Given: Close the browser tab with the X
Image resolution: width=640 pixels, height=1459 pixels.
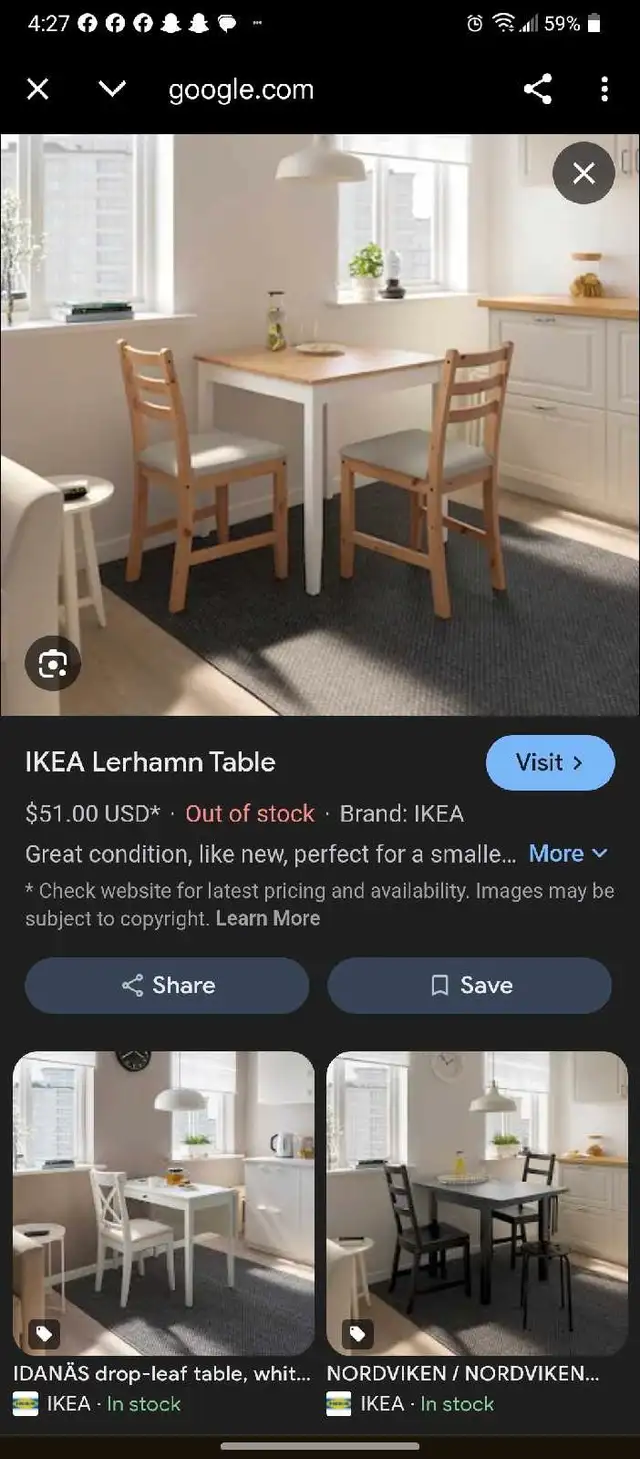Looking at the screenshot, I should pos(37,90).
